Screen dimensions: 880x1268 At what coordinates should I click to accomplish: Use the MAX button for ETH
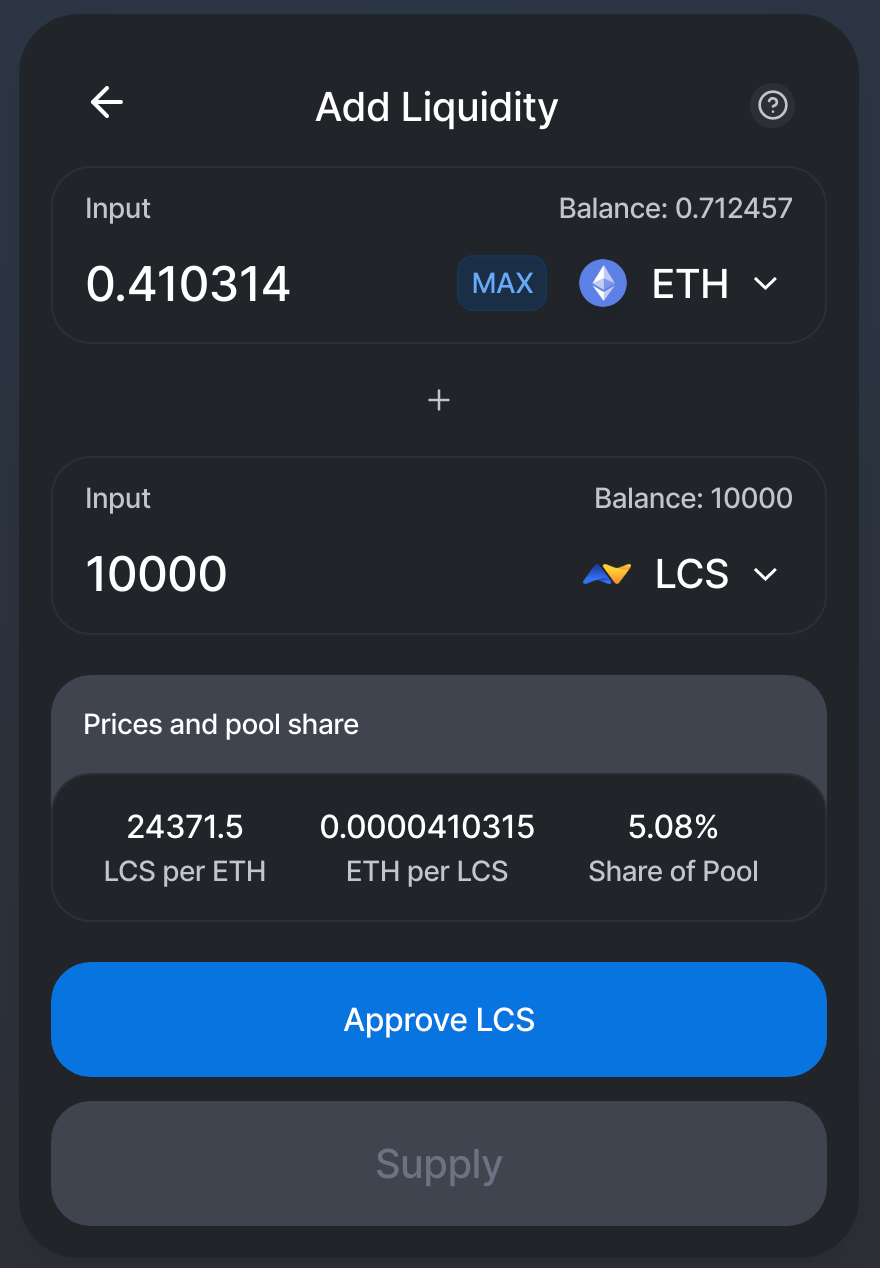(502, 284)
